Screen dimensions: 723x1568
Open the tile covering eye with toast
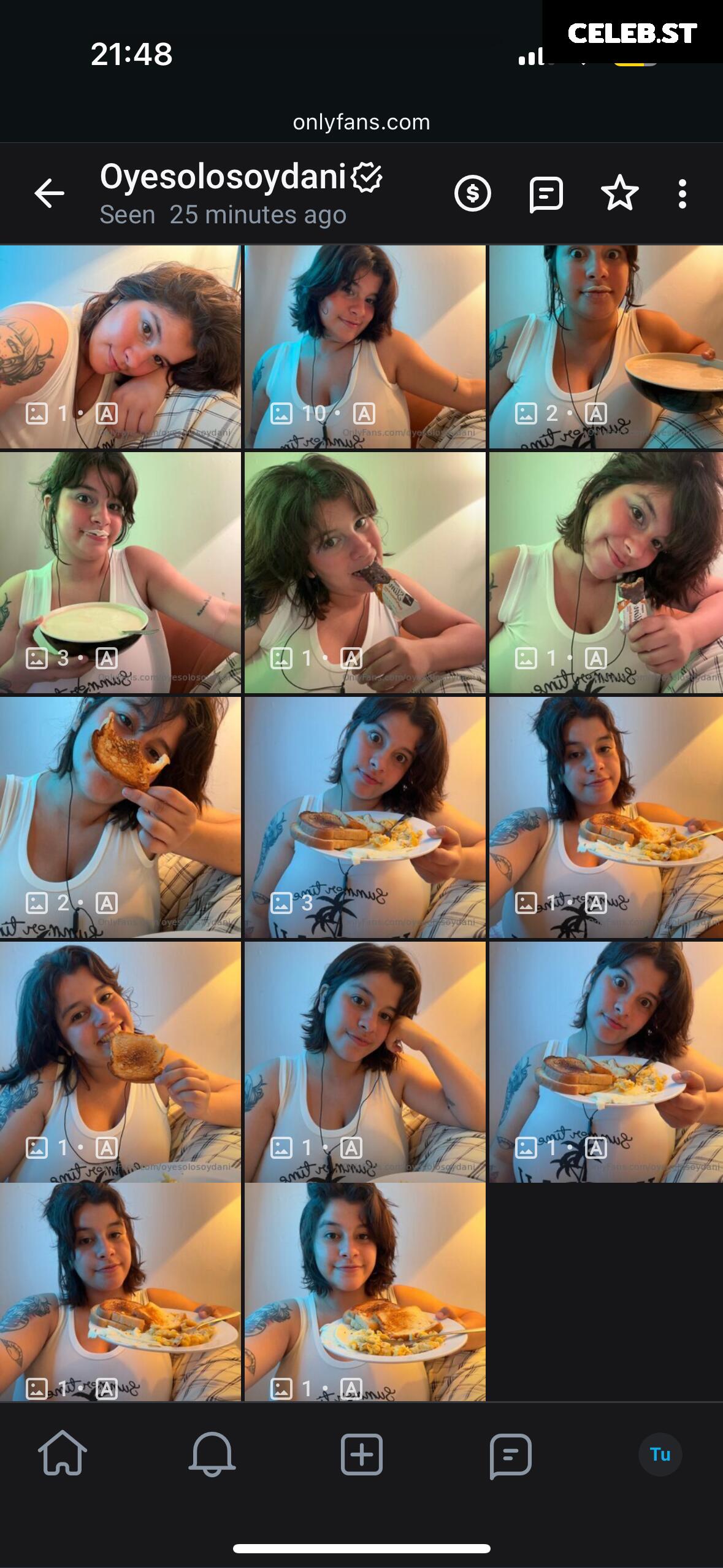click(120, 817)
